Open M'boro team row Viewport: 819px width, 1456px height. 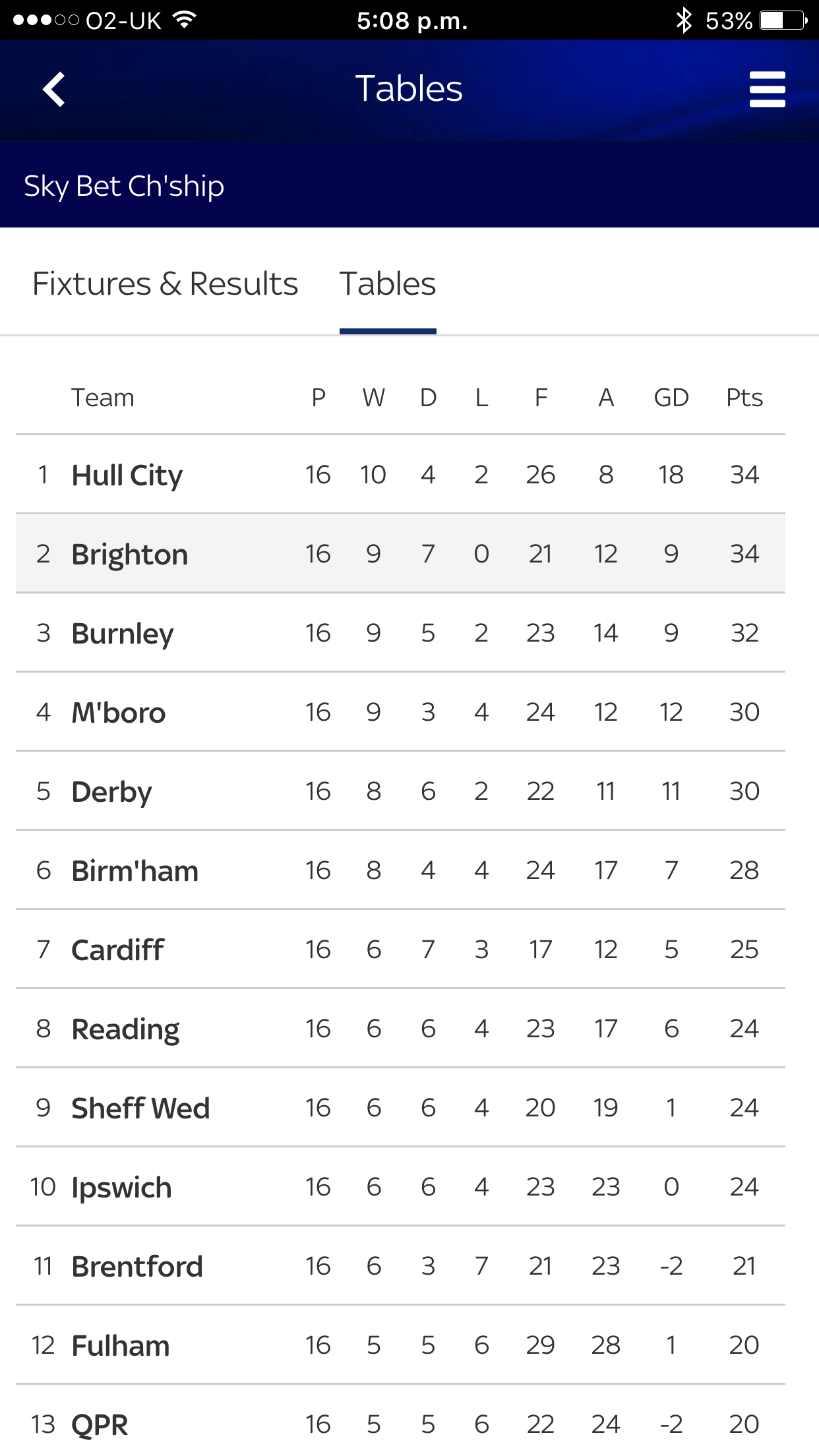click(x=400, y=712)
